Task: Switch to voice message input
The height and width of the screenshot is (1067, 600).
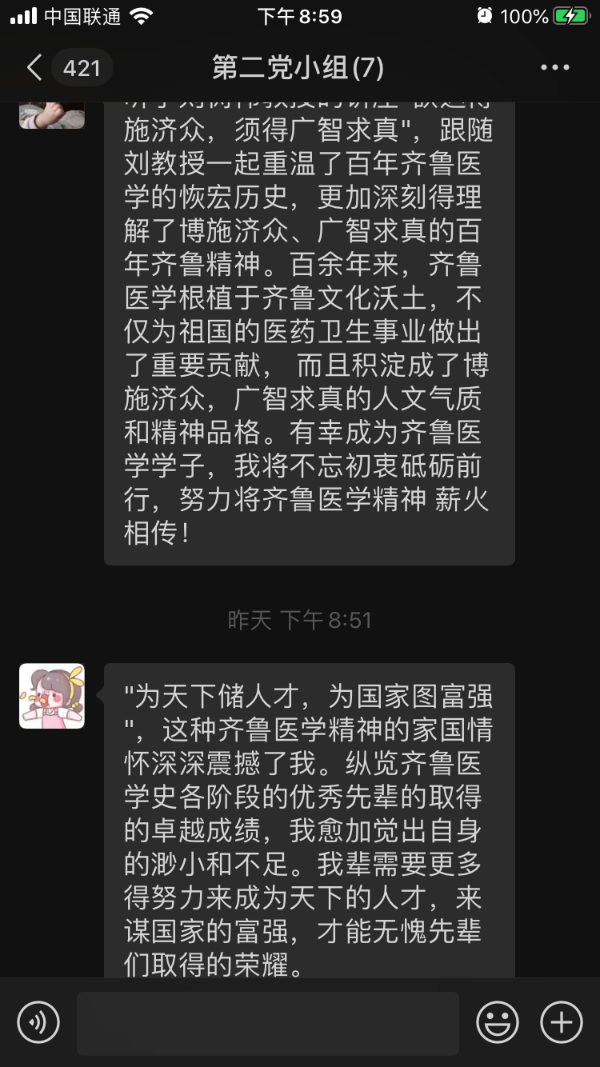Action: pos(39,1022)
